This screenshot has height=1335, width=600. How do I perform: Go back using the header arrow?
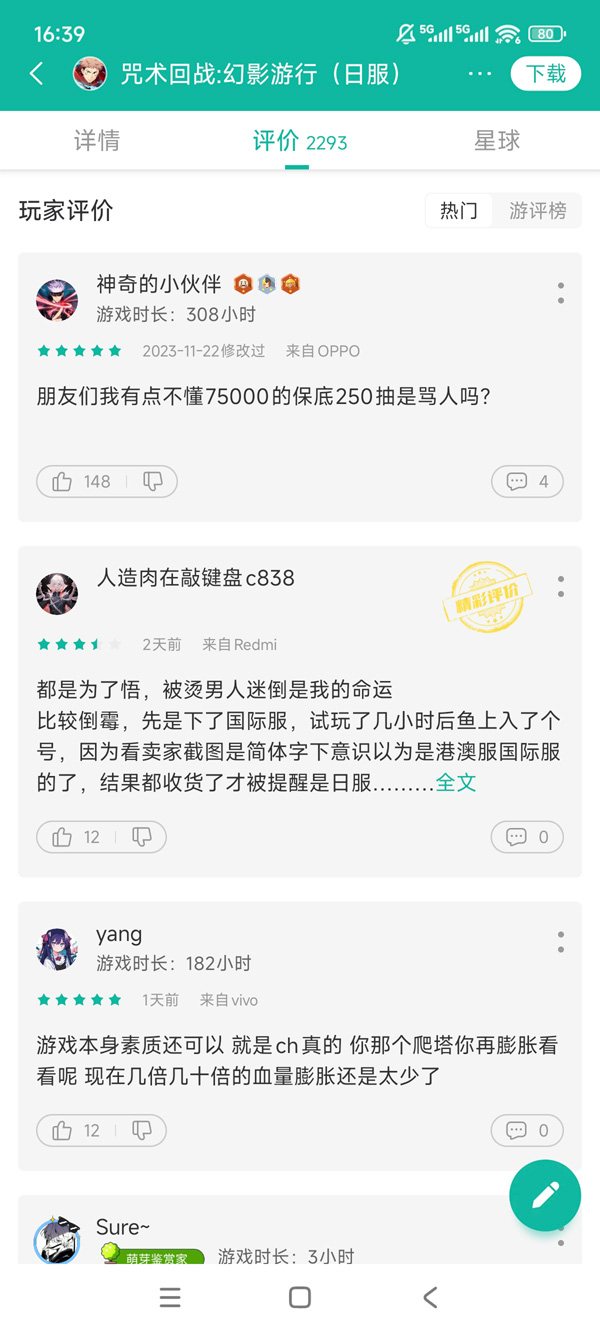click(37, 74)
